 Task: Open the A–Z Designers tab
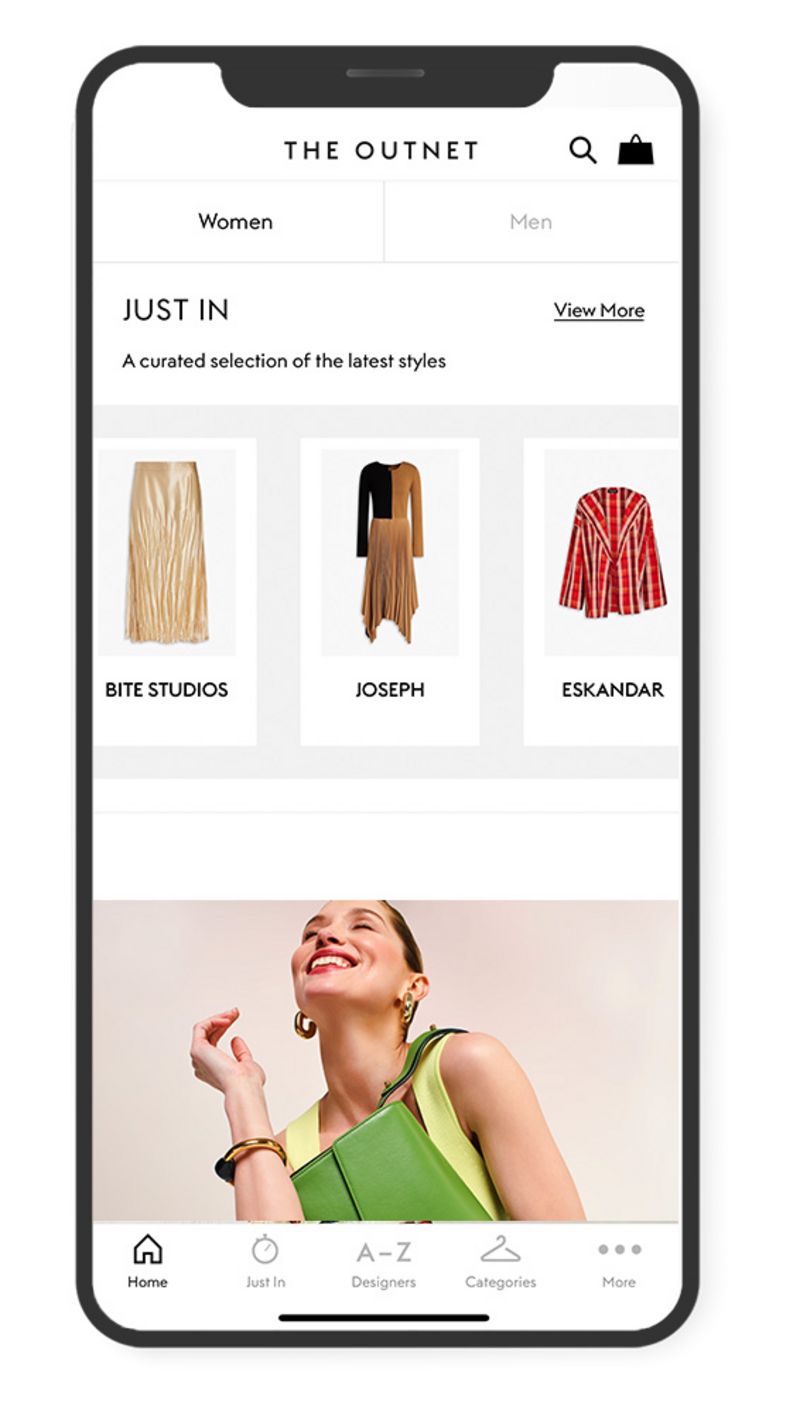pyautogui.click(x=383, y=1262)
